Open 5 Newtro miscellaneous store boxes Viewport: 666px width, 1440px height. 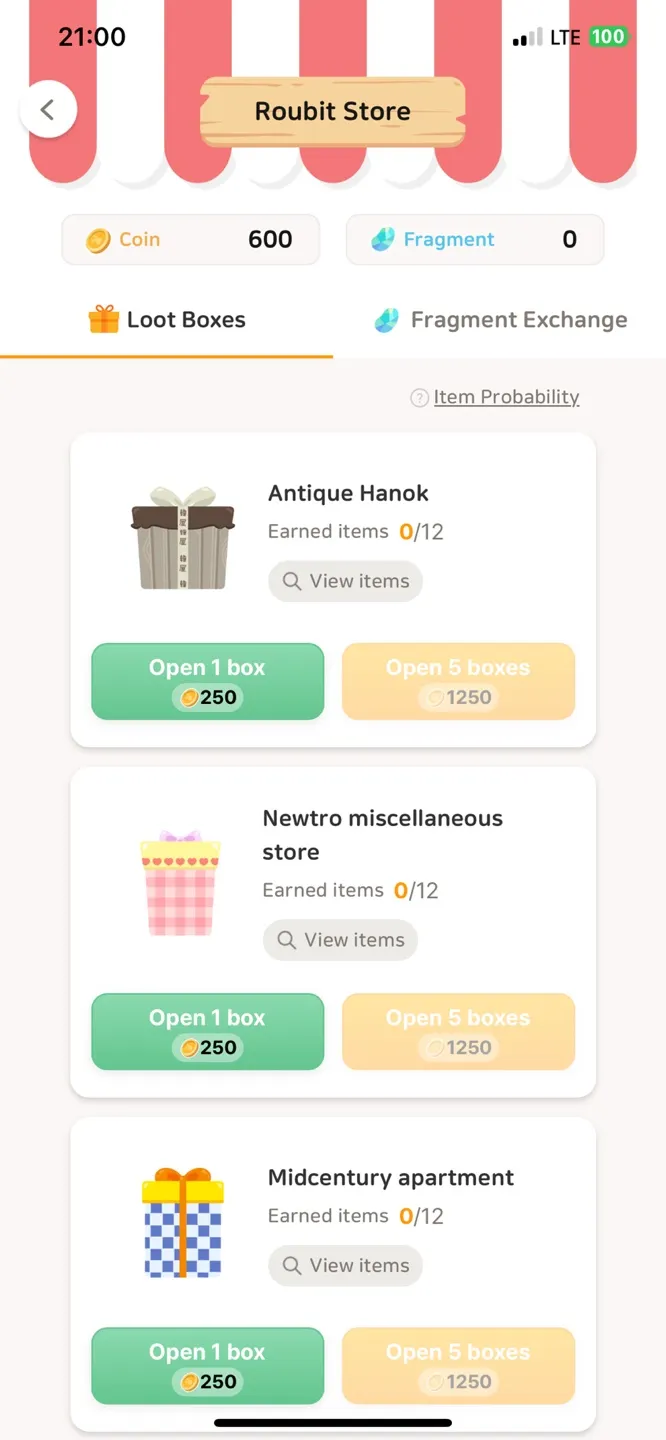(x=458, y=1031)
